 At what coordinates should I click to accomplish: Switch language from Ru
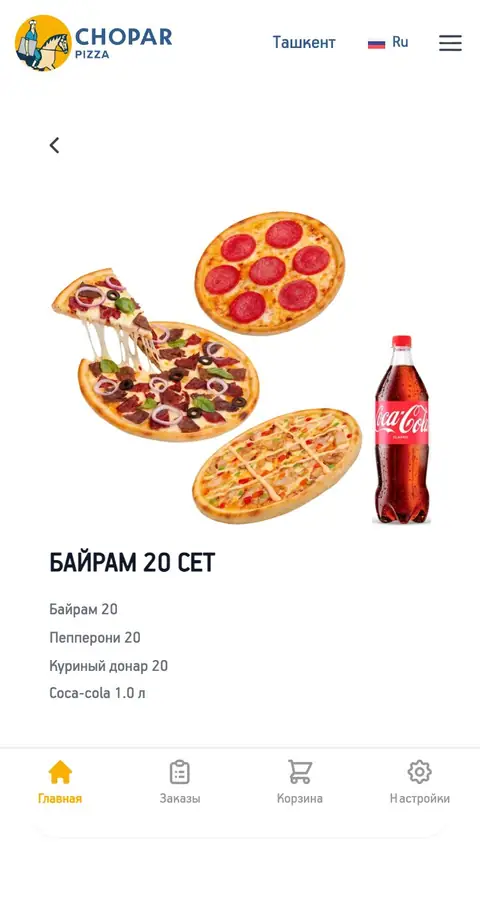(x=388, y=42)
